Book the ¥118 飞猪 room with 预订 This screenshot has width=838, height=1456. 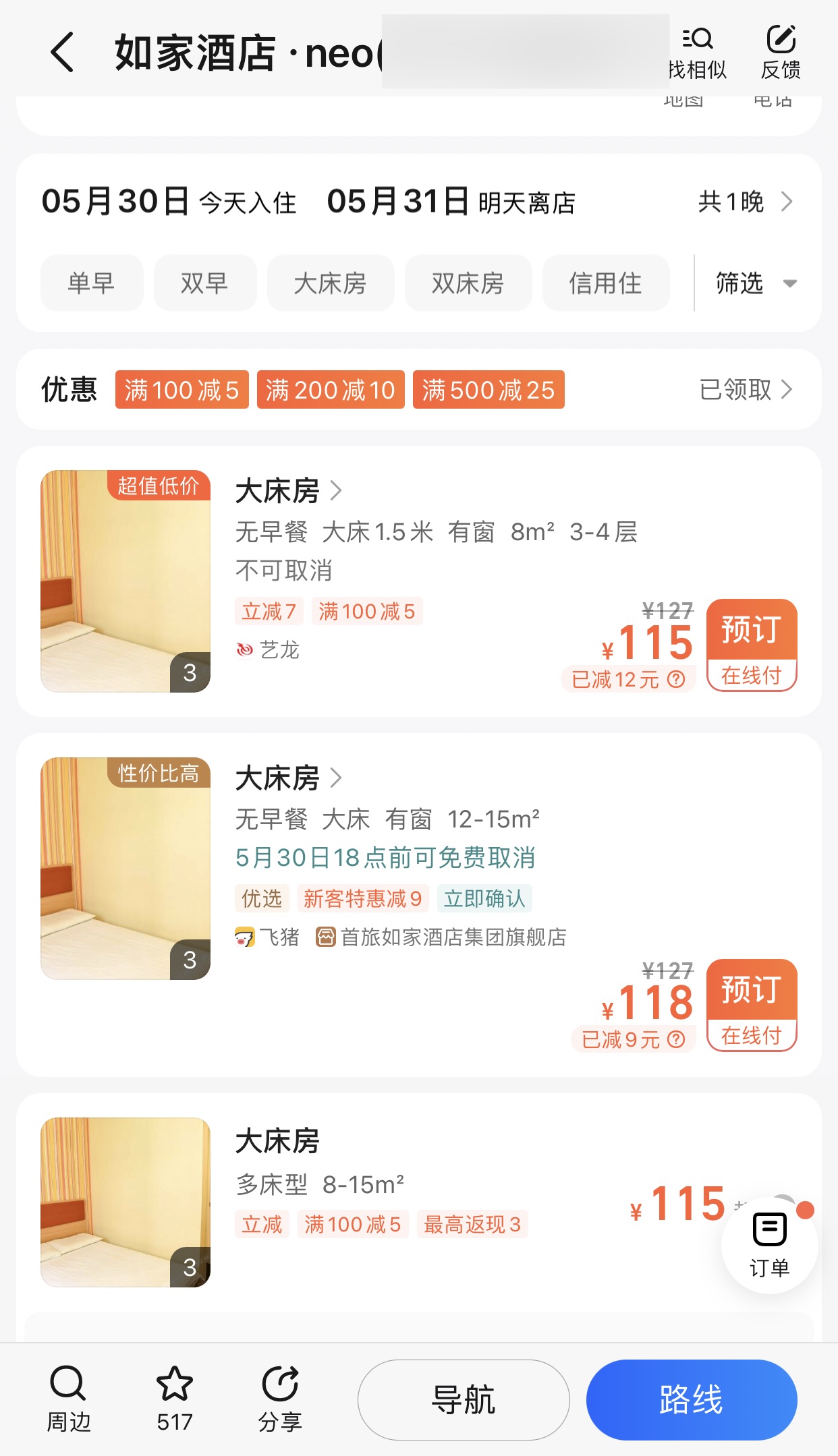(752, 991)
